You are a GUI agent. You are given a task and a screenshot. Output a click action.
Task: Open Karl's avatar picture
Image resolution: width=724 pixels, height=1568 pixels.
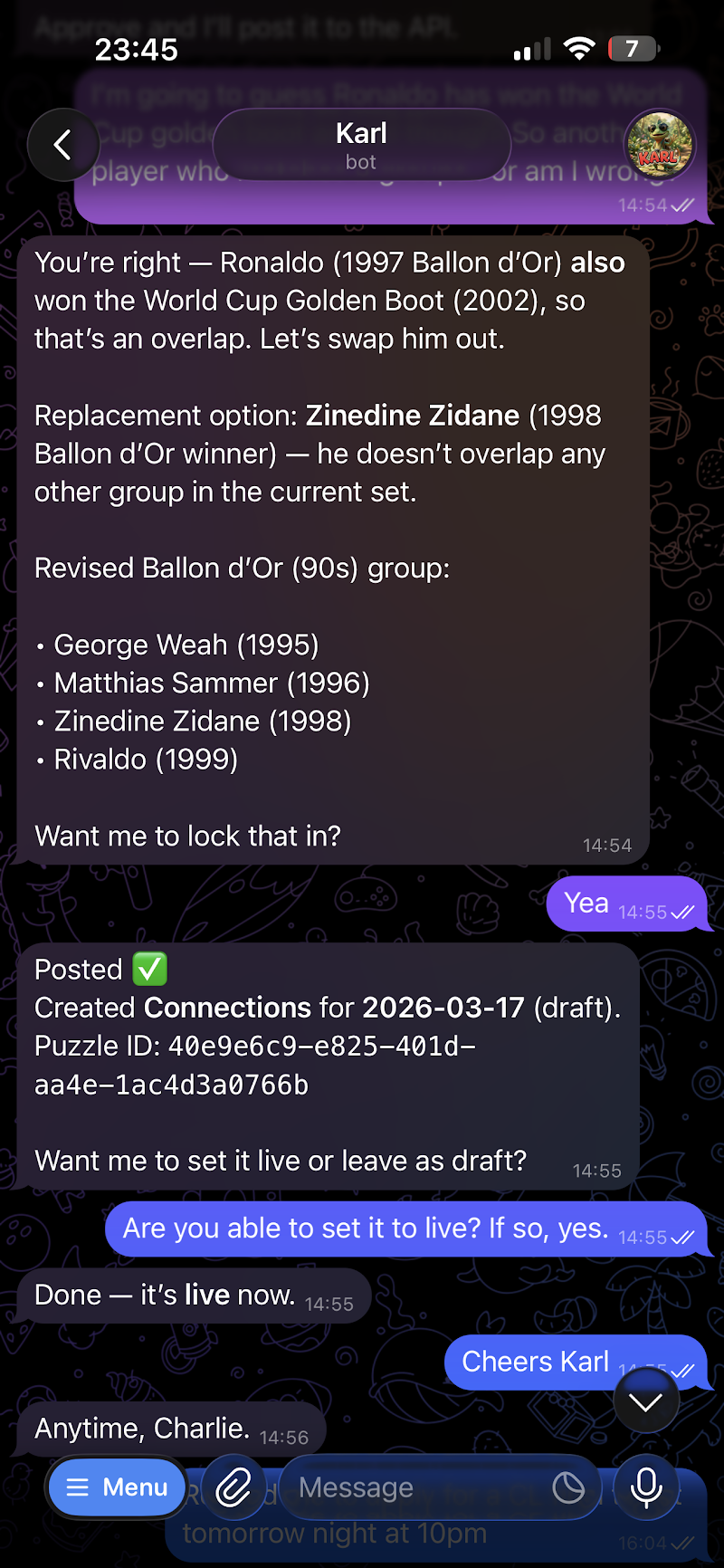[660, 145]
